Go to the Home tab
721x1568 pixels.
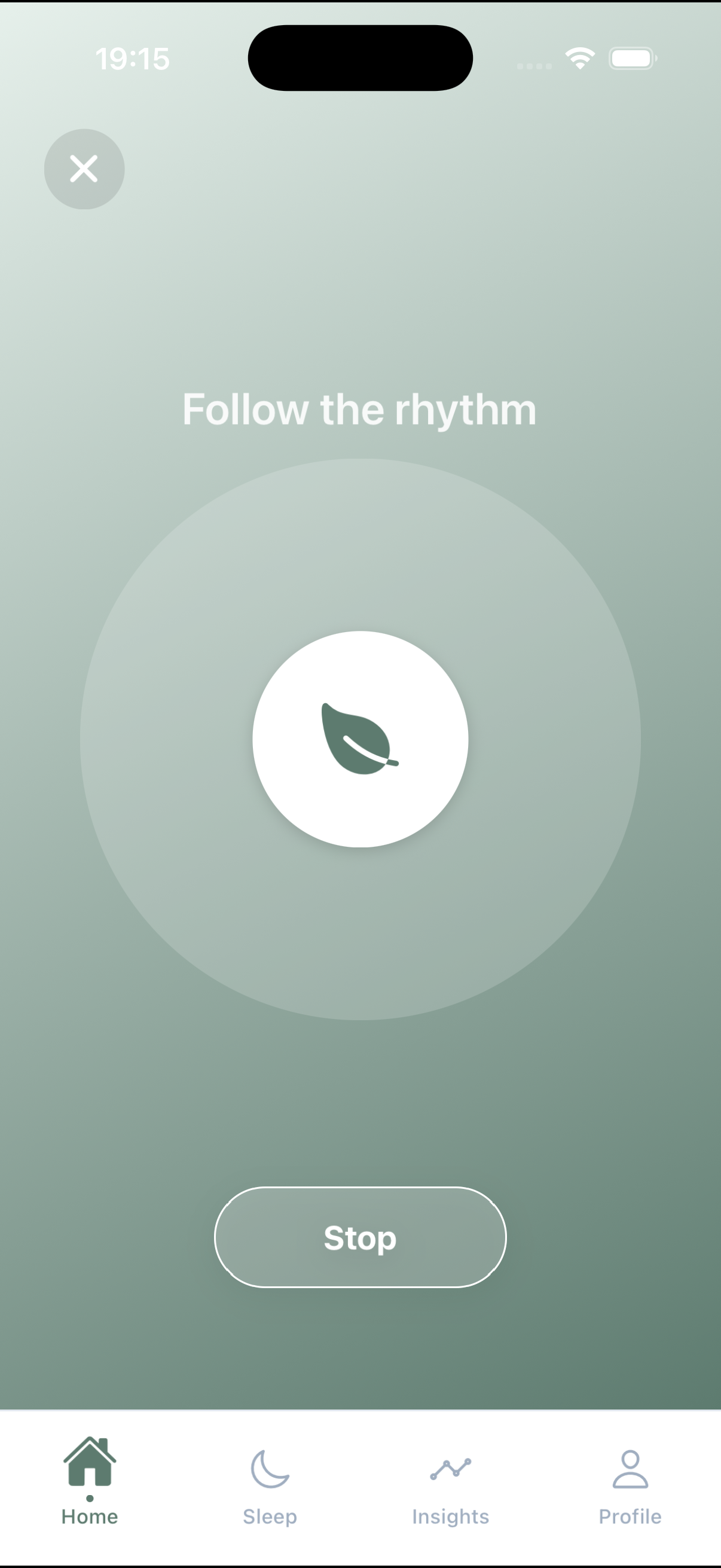tap(90, 1480)
